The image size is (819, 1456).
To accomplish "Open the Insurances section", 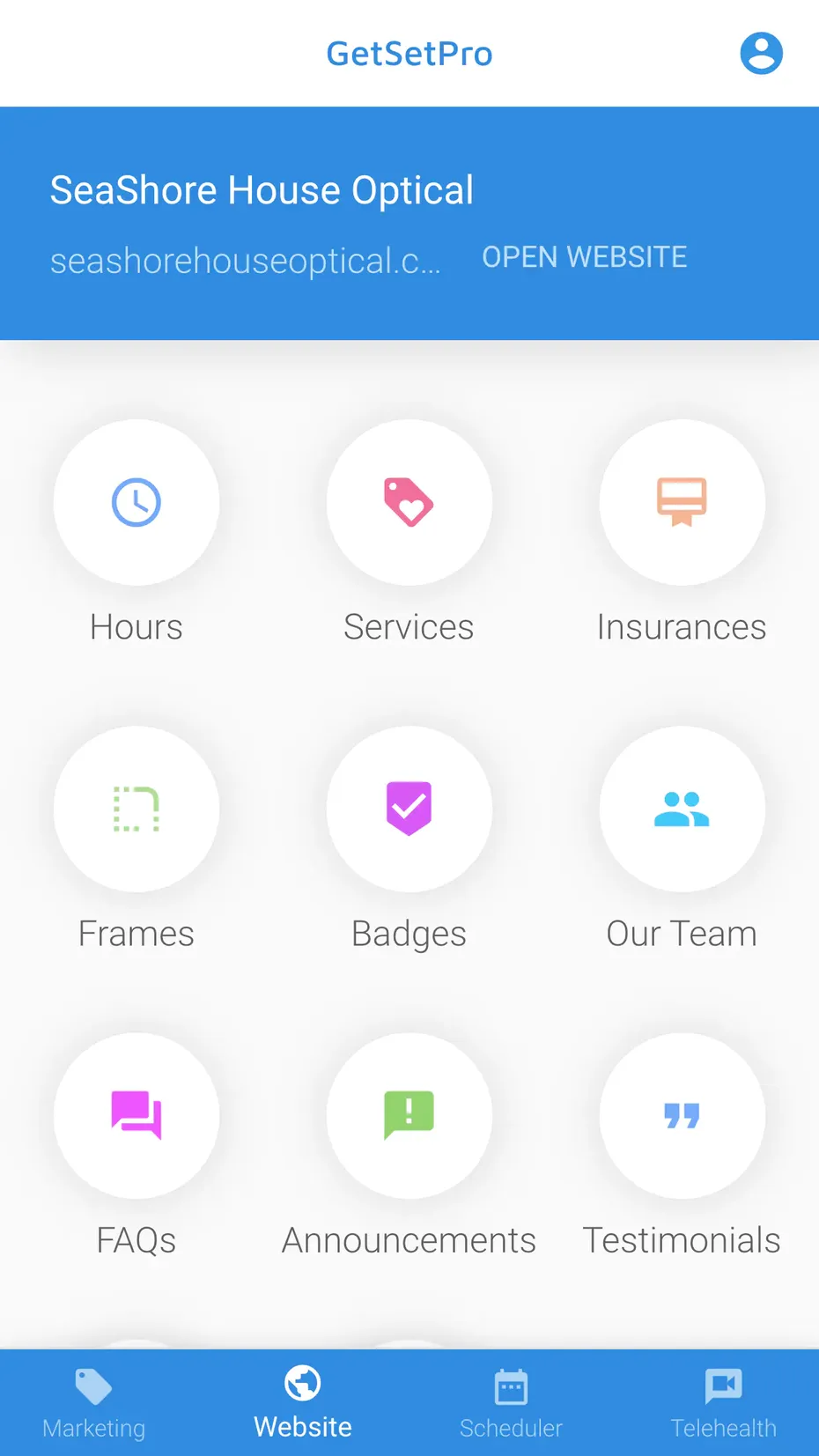I will click(682, 502).
